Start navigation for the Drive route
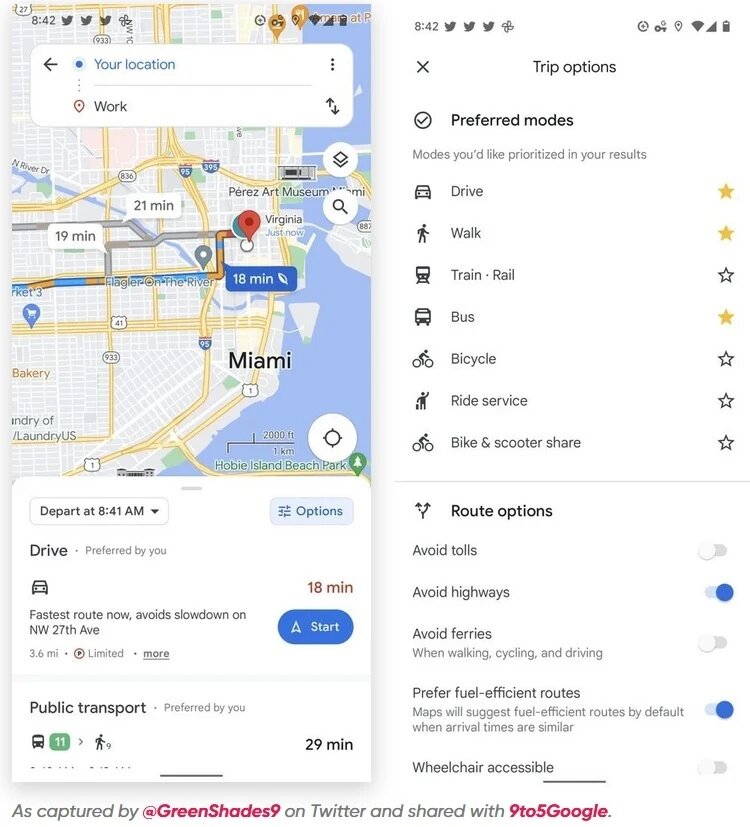The image size is (750, 827). tap(315, 627)
